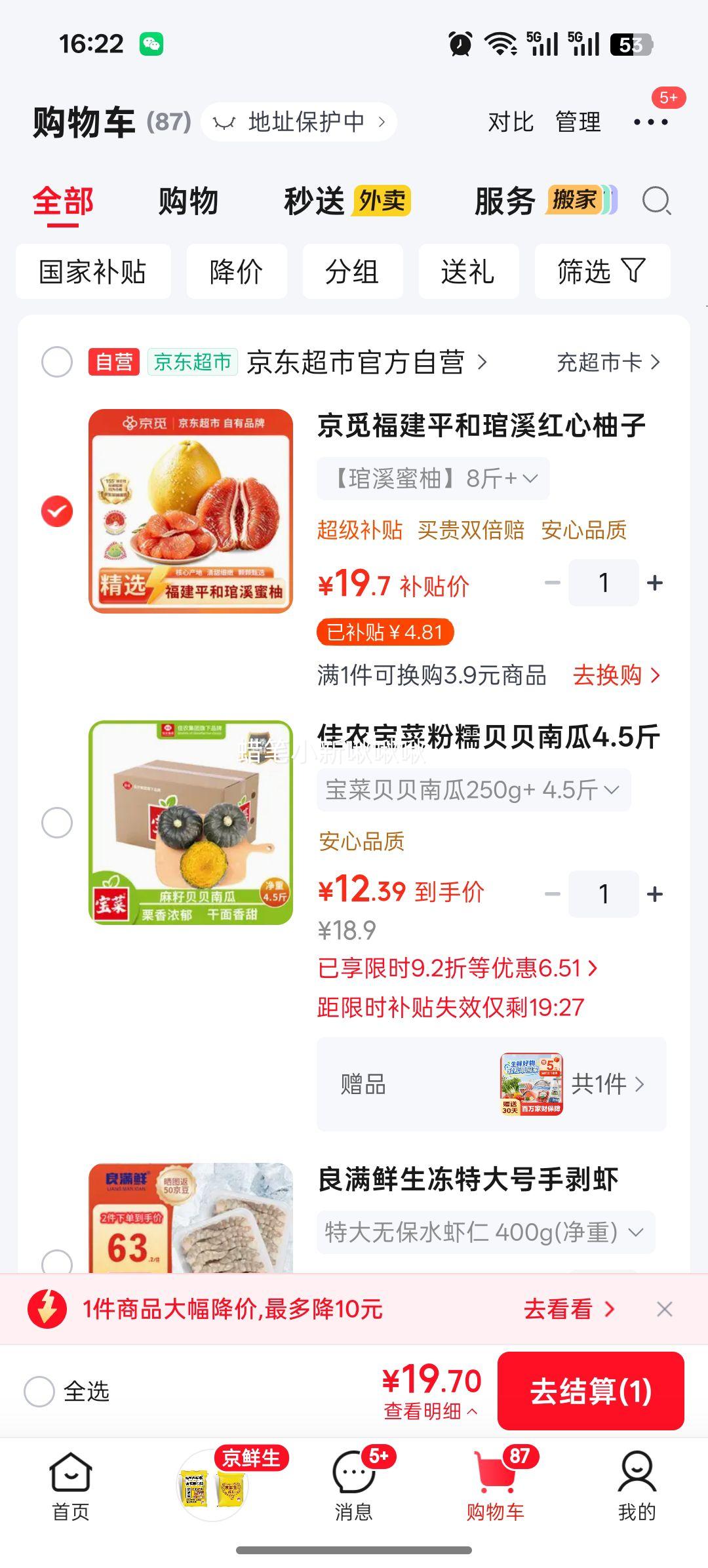Select the 降价 filter chip
Viewport: 708px width, 1568px height.
237,271
